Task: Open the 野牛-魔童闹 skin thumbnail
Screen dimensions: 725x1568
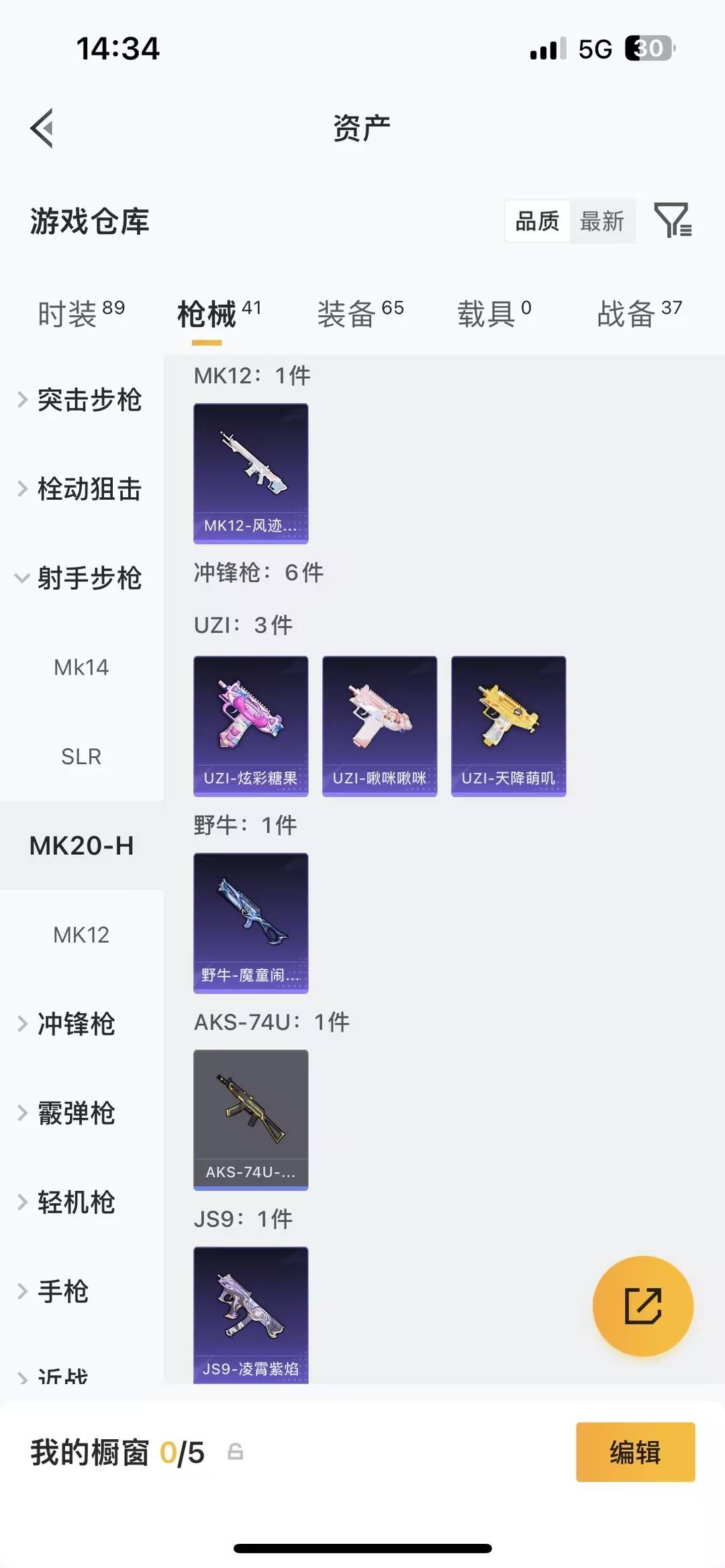Action: click(x=250, y=923)
